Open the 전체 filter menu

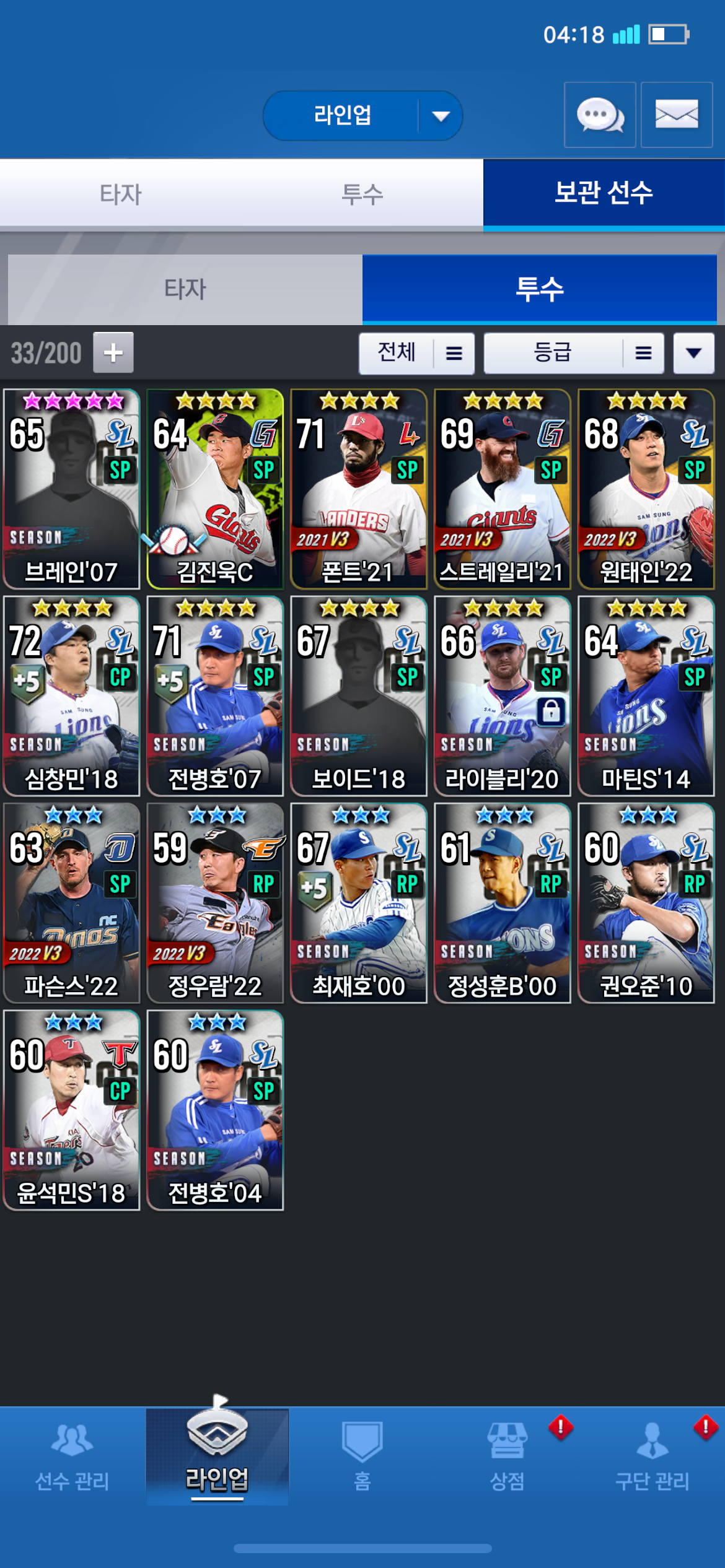coord(416,353)
